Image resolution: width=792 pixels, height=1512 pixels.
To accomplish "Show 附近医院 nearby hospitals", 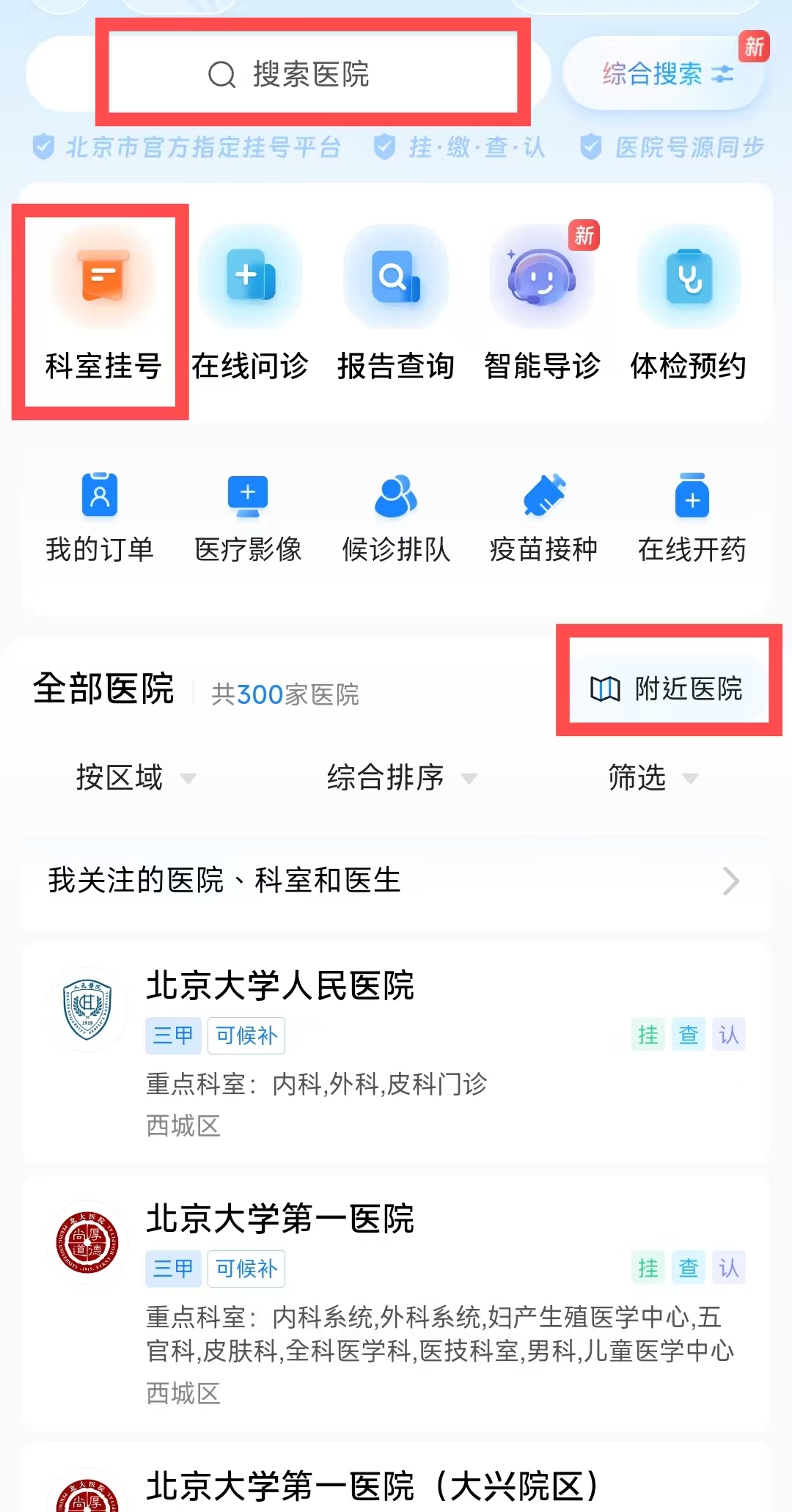I will (x=668, y=689).
